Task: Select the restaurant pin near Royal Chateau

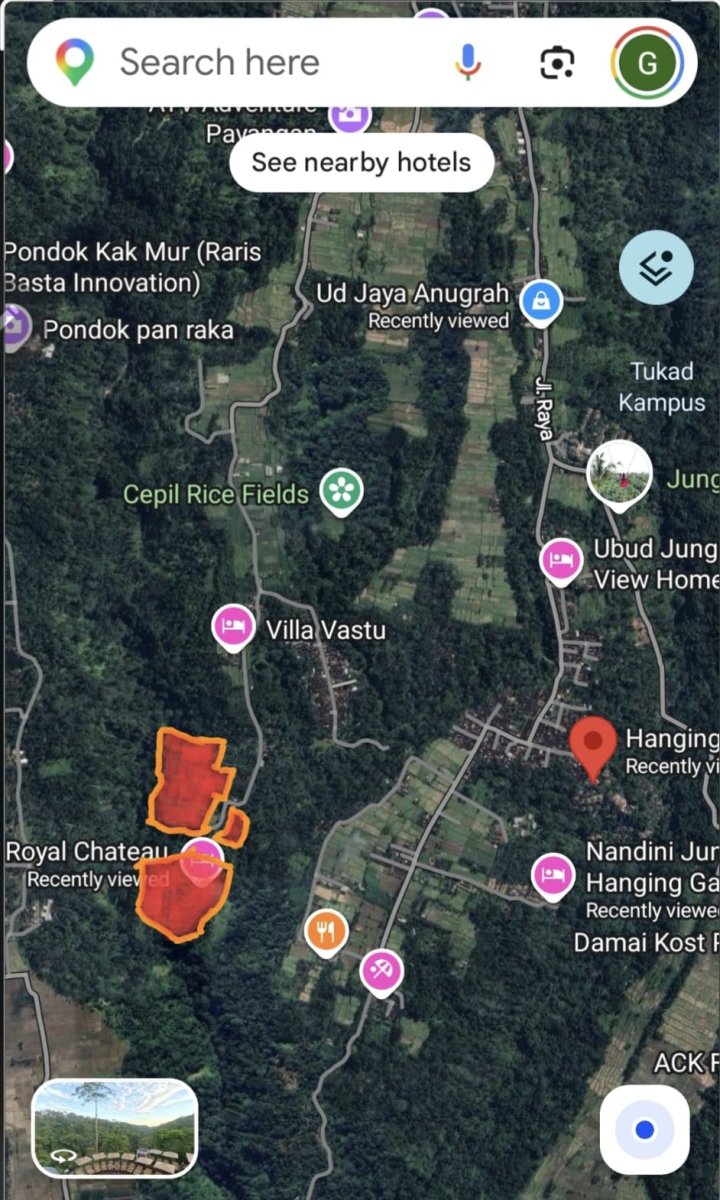Action: point(326,931)
